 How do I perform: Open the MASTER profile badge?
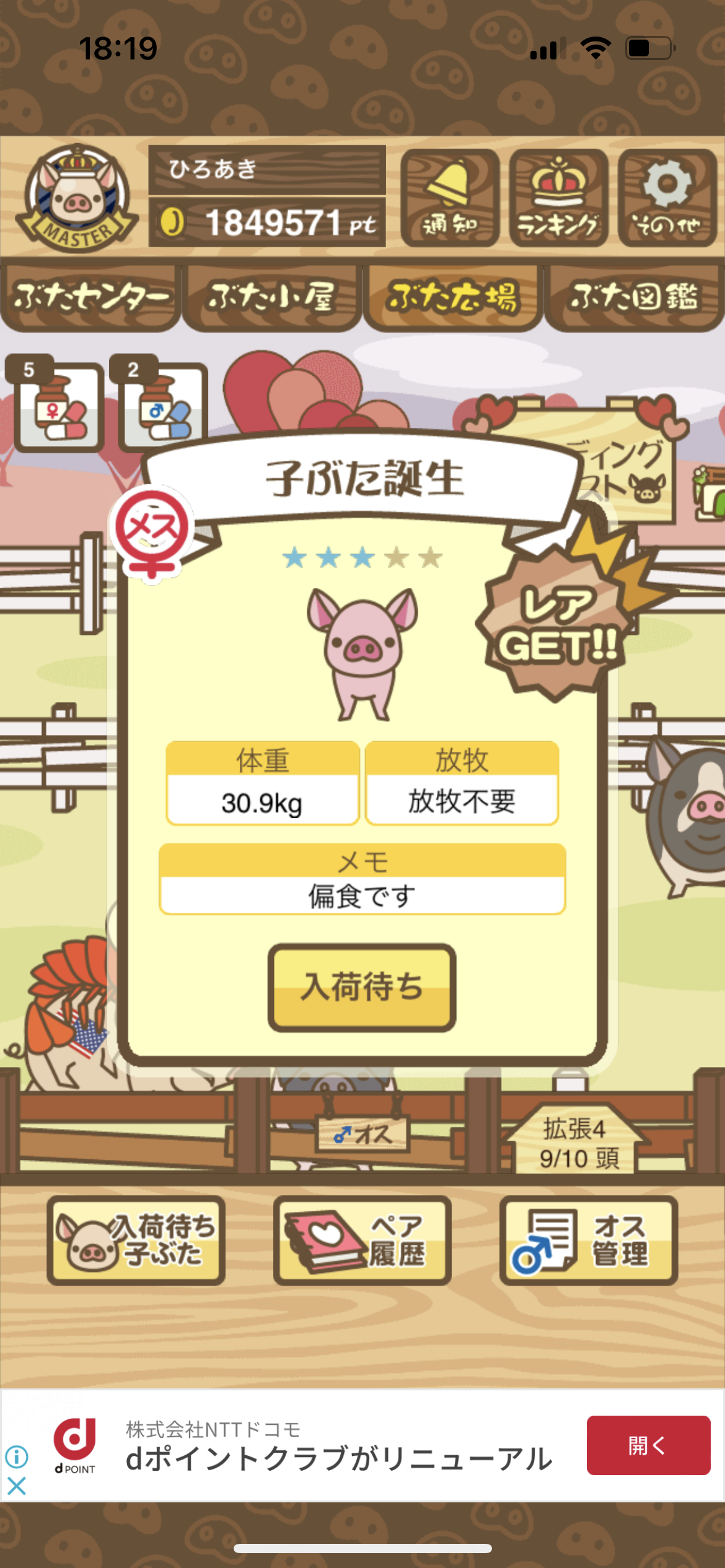pyautogui.click(x=77, y=198)
